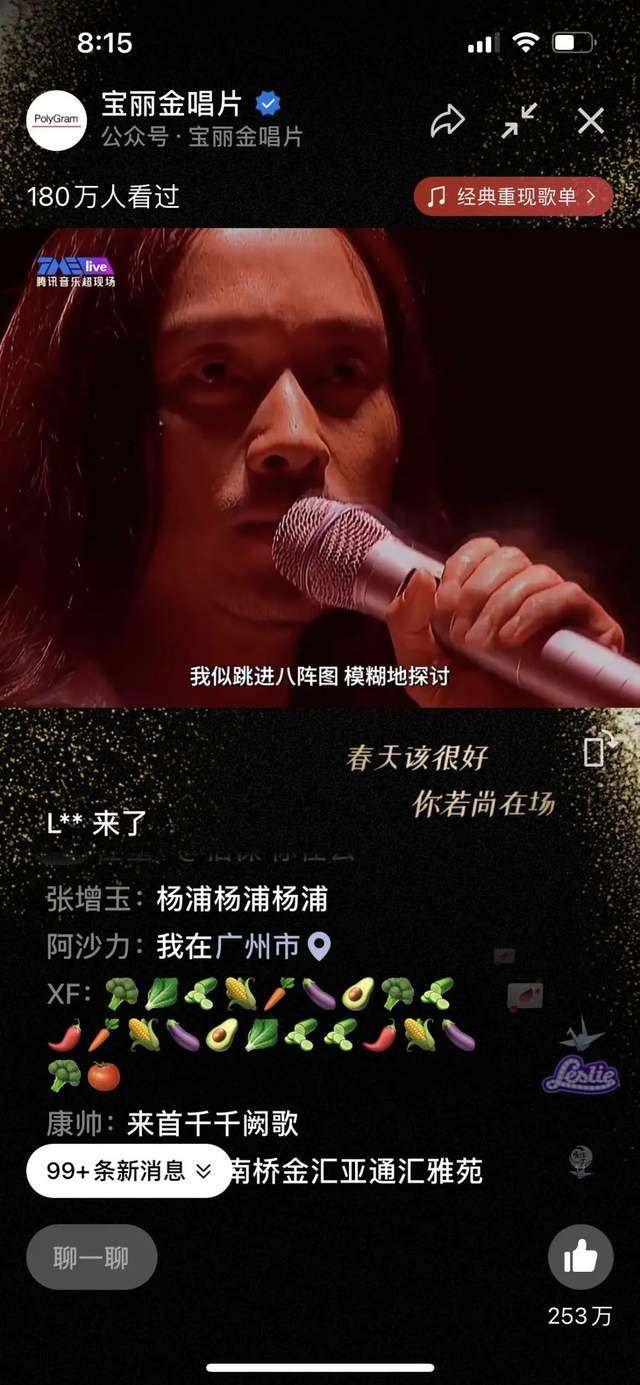
Task: Like the live stream with thumbs up
Action: [x=580, y=1257]
